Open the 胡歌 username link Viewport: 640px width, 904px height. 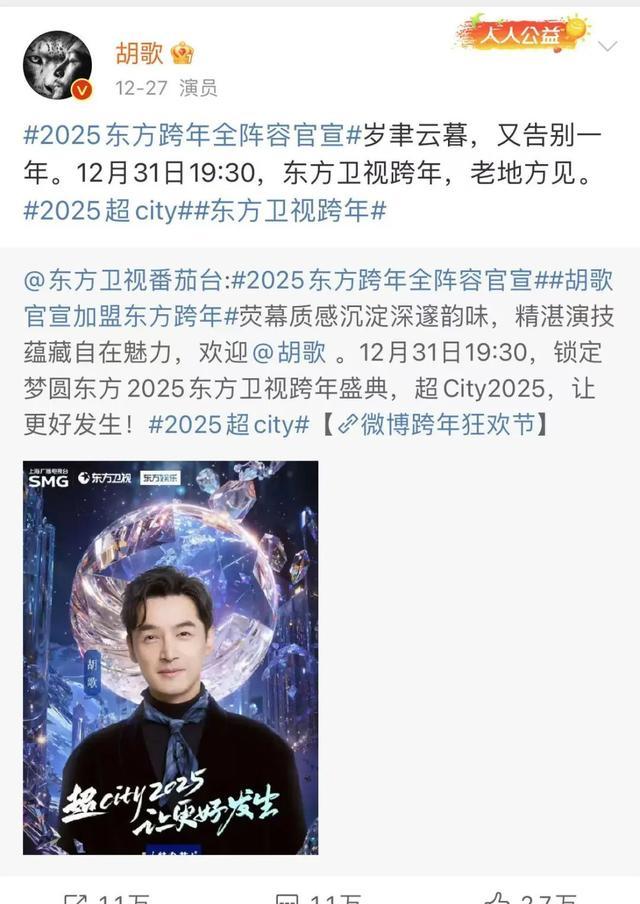click(x=138, y=53)
